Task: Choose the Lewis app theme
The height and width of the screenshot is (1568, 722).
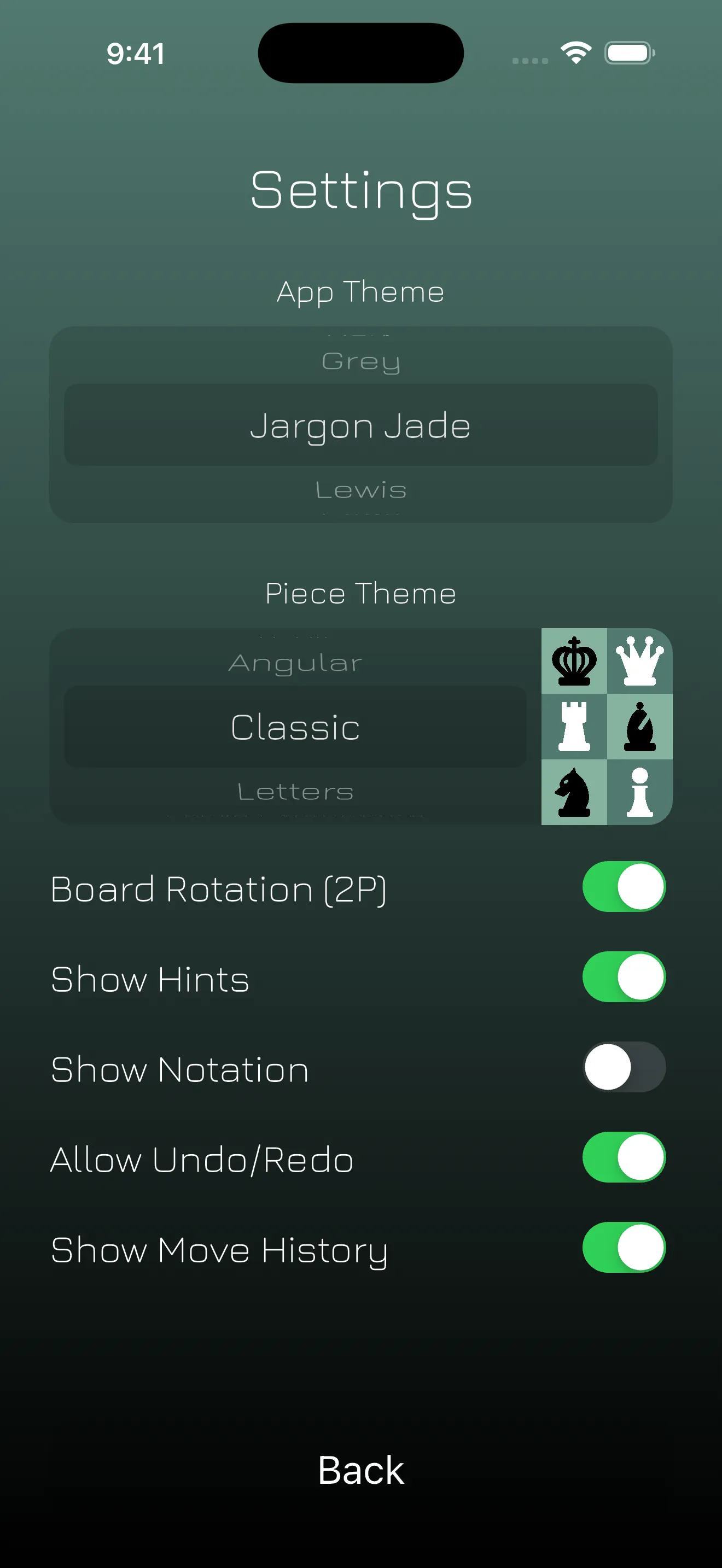Action: [360, 490]
